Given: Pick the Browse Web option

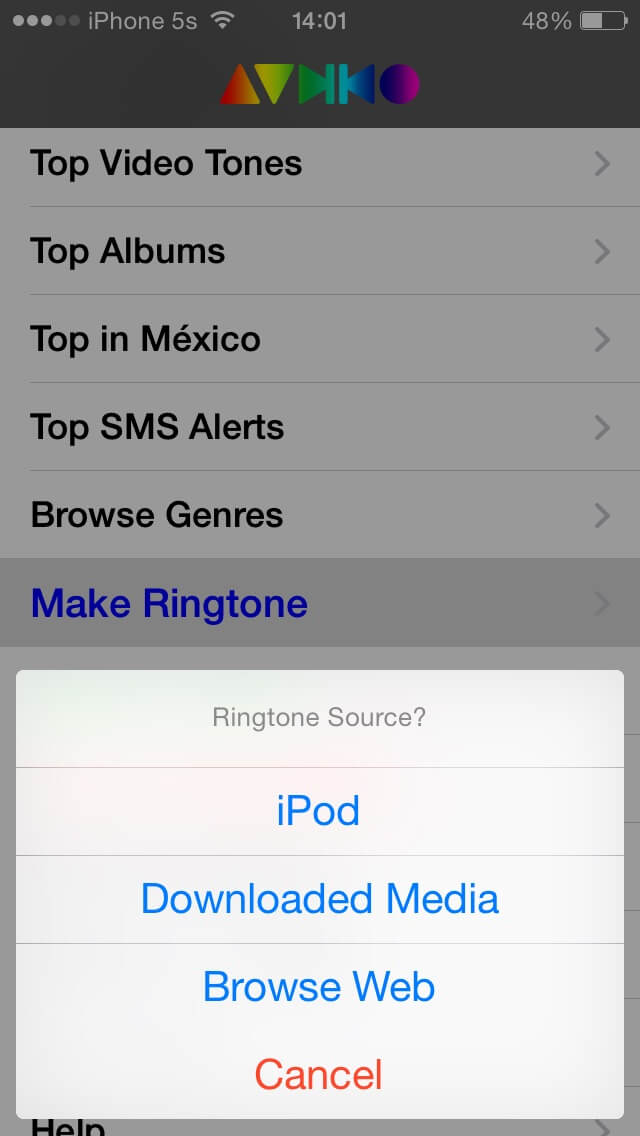Looking at the screenshot, I should tap(319, 987).
